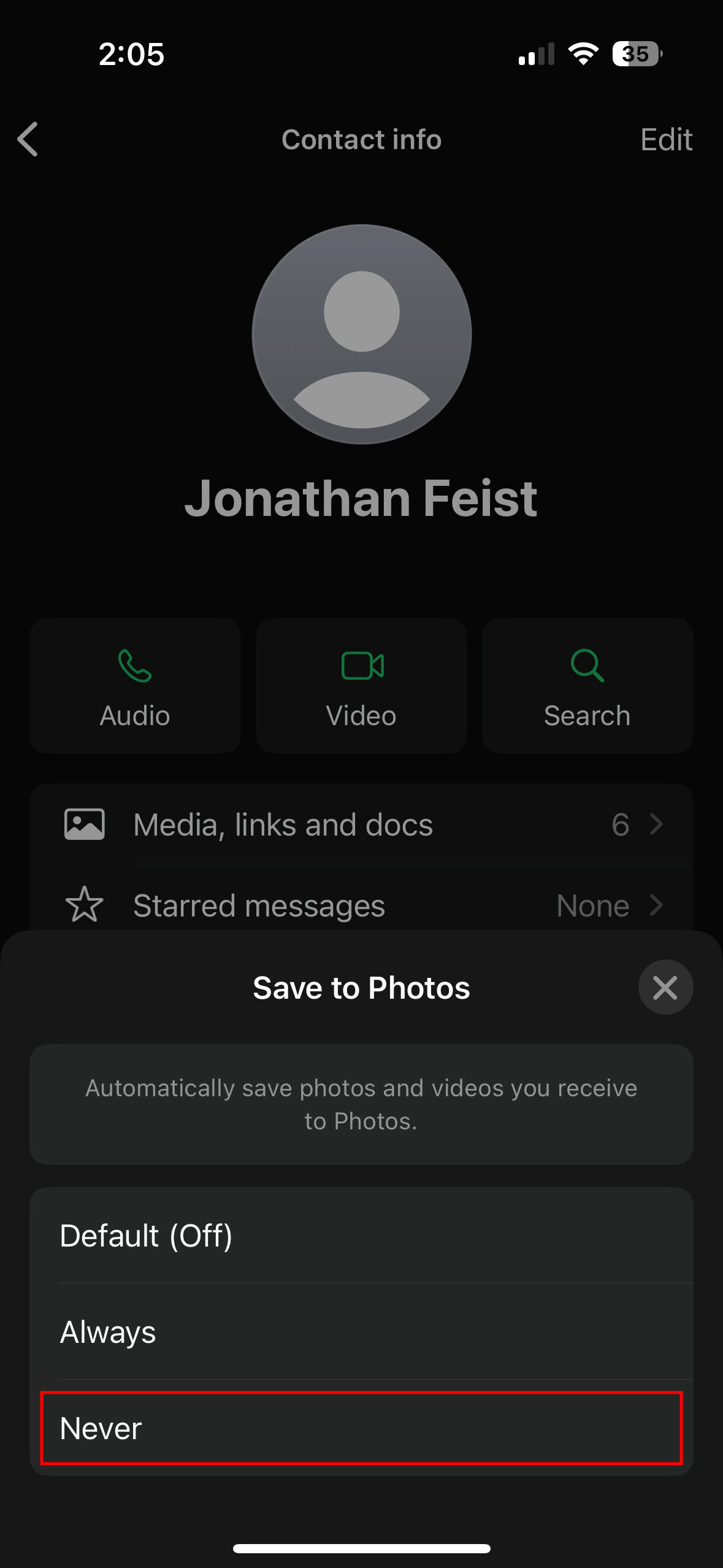Start an audio call with Jonathan Feist
The height and width of the screenshot is (1568, 723).
pyautogui.click(x=135, y=685)
